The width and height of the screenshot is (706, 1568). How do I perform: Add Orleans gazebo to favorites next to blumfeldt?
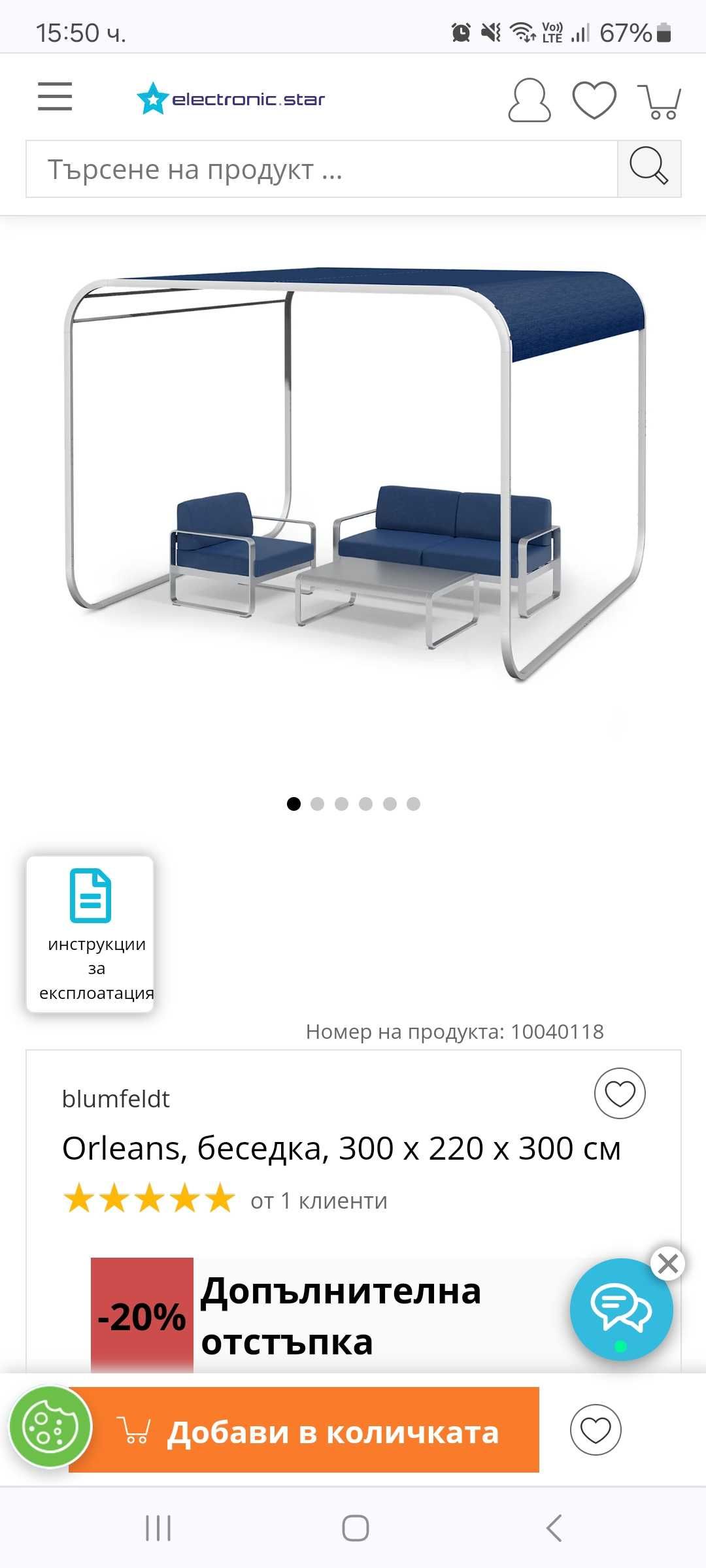tap(619, 1093)
